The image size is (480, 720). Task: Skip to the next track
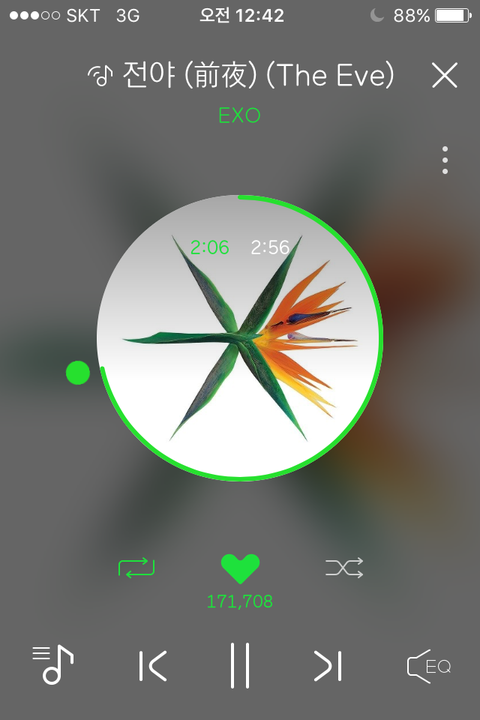(x=328, y=665)
